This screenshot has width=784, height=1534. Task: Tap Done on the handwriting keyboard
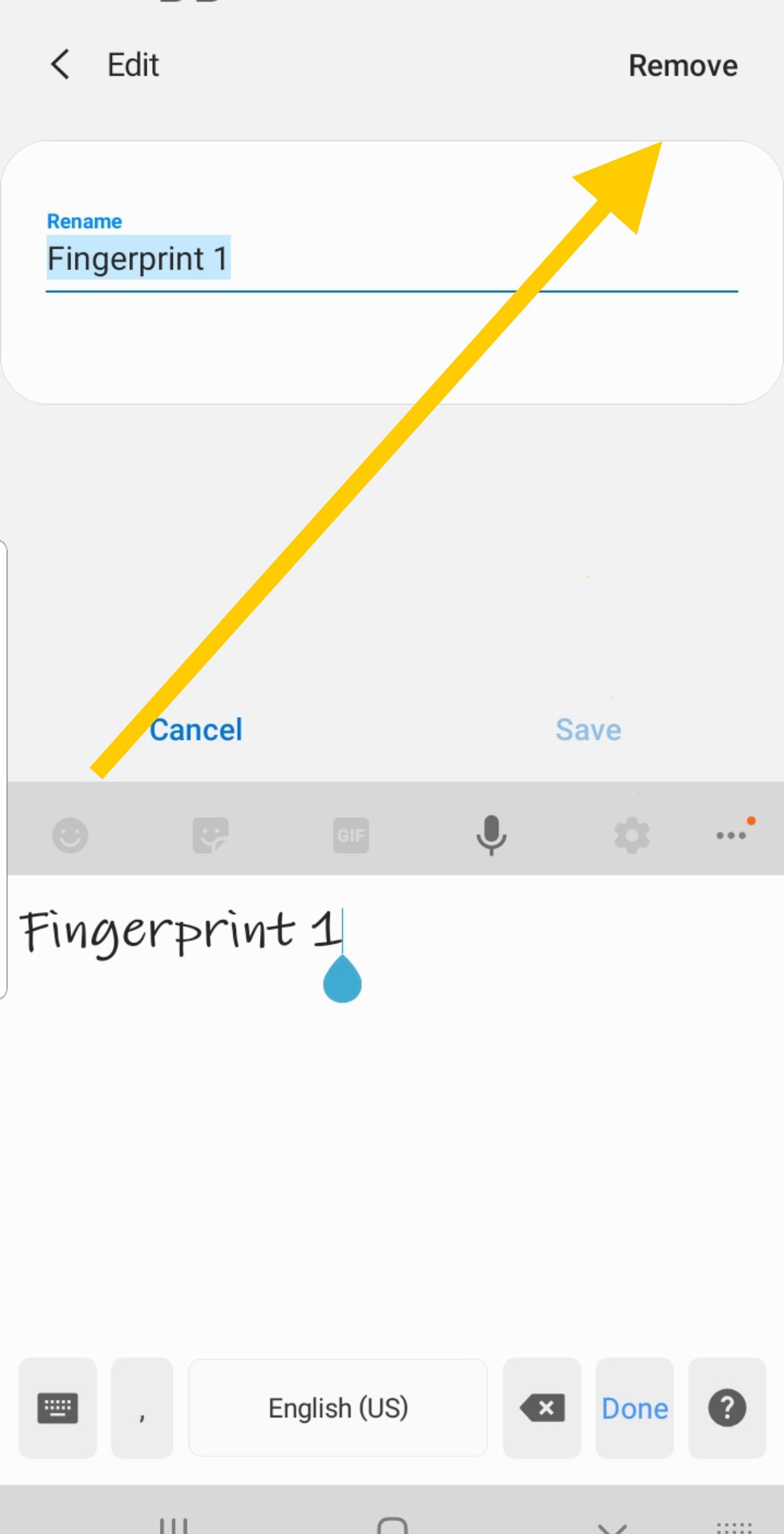point(635,1407)
